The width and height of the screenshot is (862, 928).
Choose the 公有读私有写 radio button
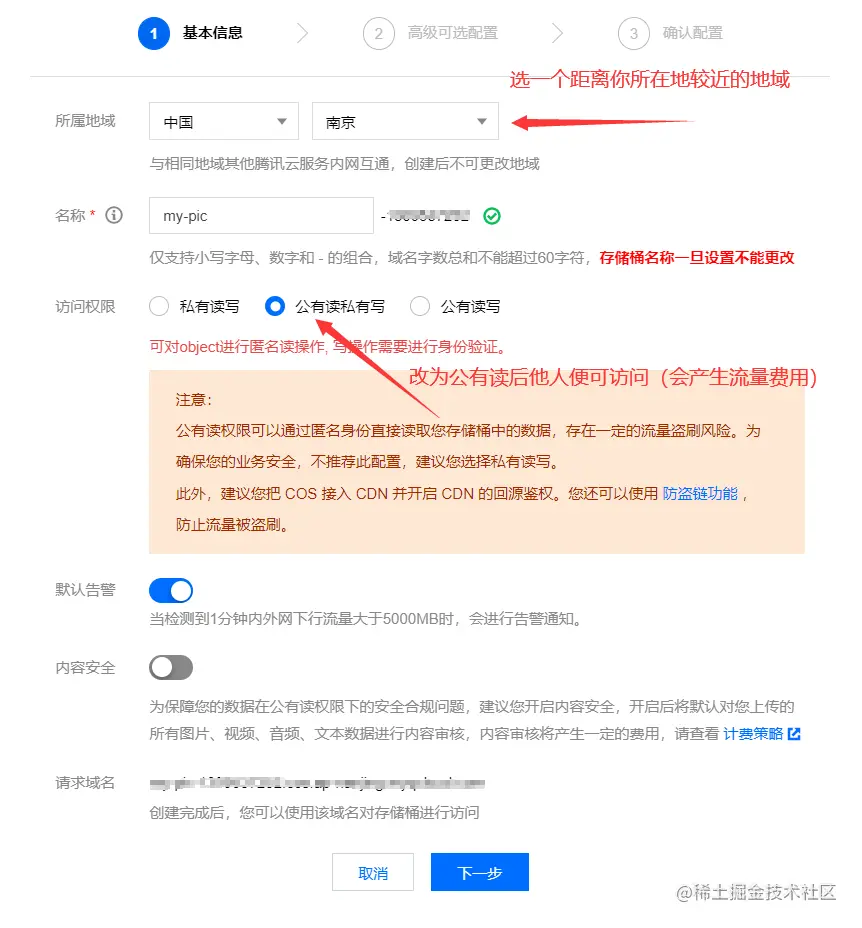275,306
